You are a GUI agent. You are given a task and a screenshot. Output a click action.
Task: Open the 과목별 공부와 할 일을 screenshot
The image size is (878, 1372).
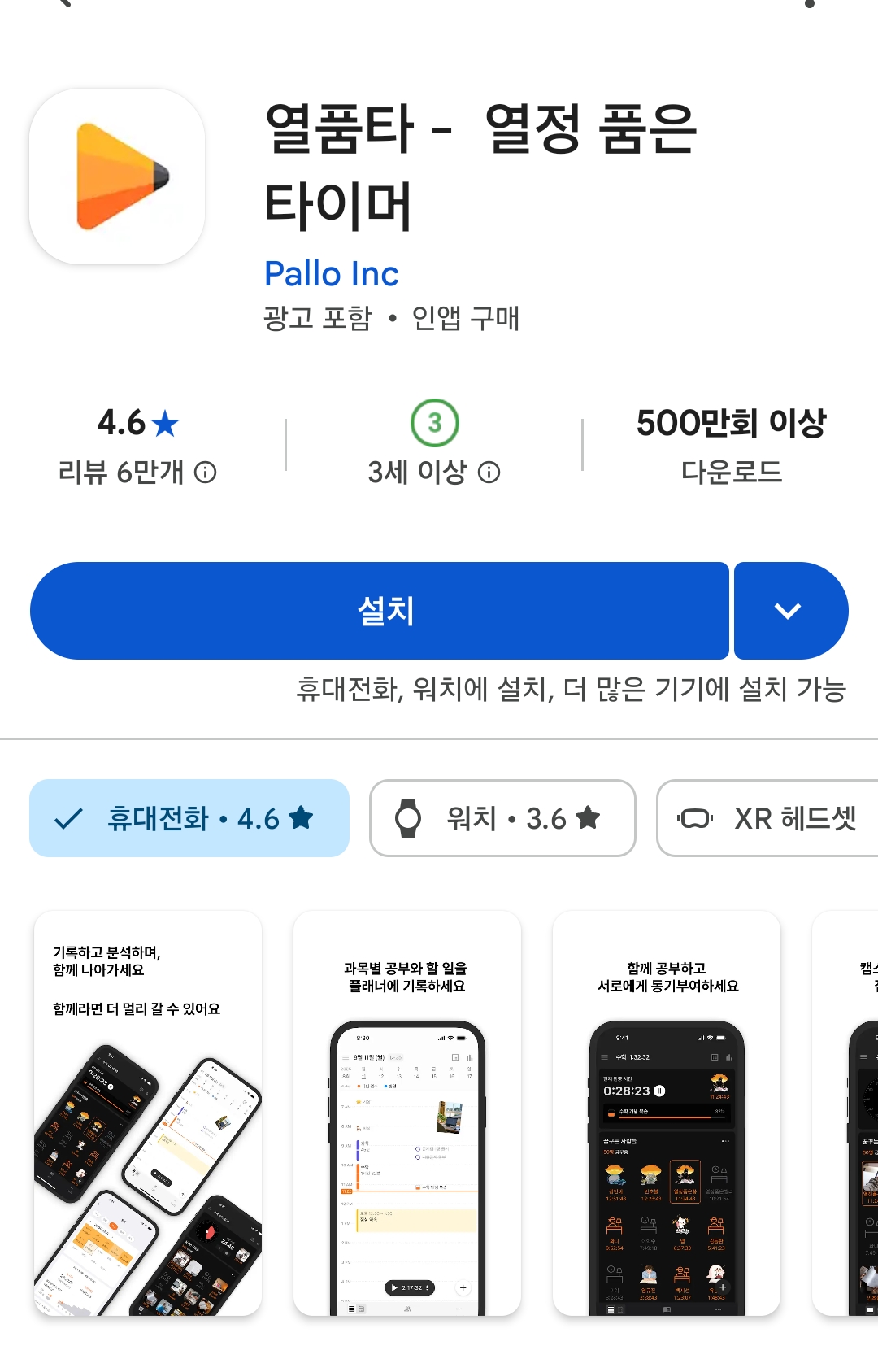407,1113
